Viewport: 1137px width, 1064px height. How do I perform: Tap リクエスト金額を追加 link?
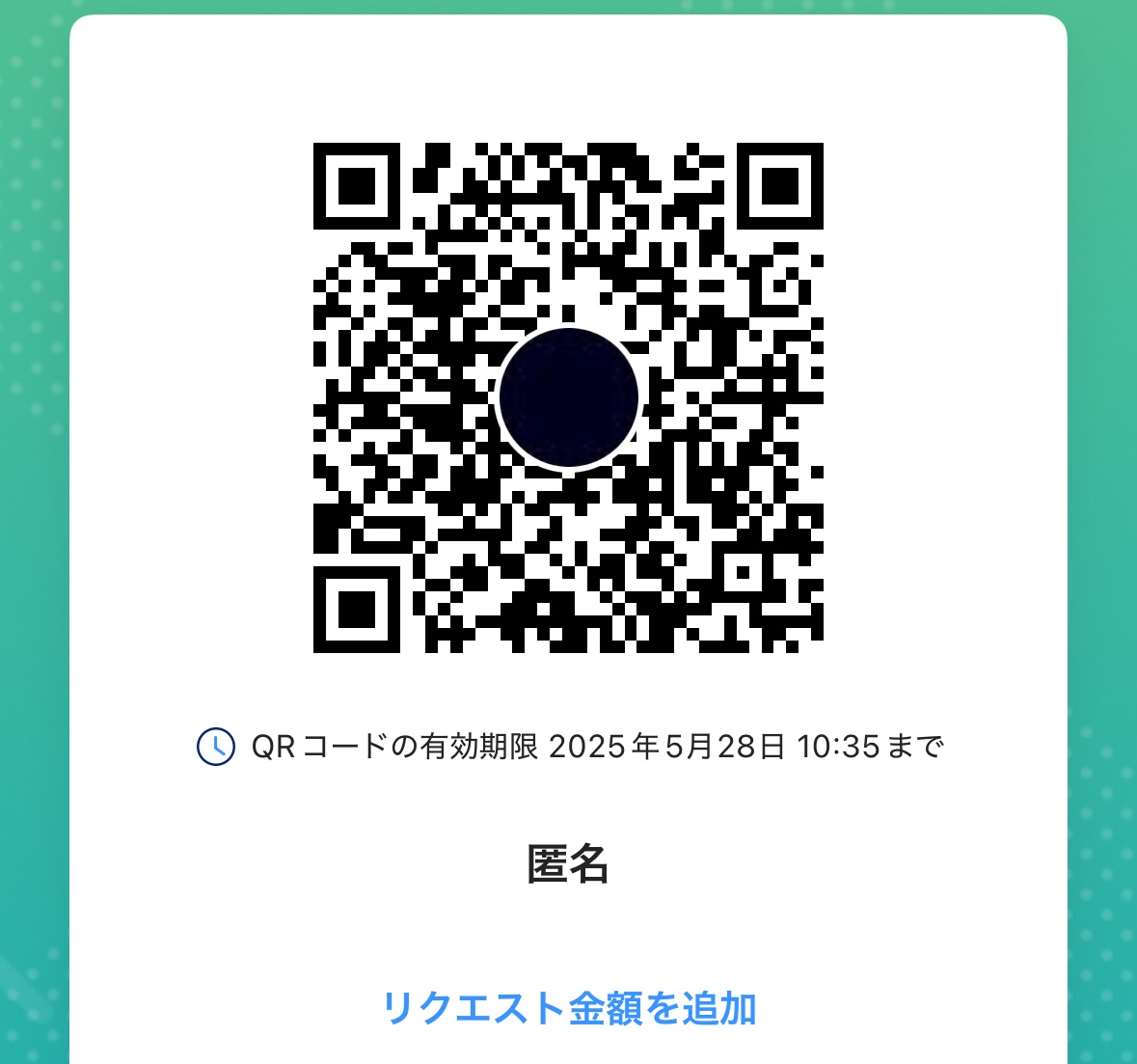pyautogui.click(x=568, y=1008)
